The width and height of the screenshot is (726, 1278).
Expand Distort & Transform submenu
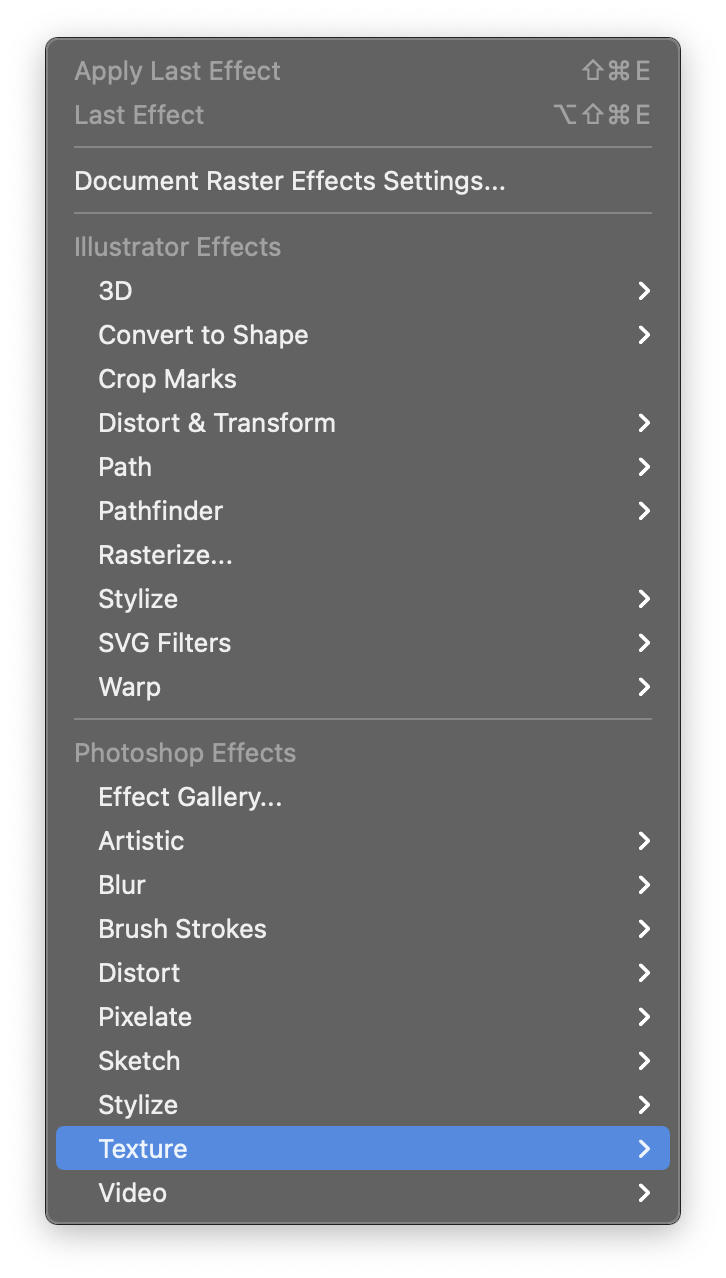217,423
